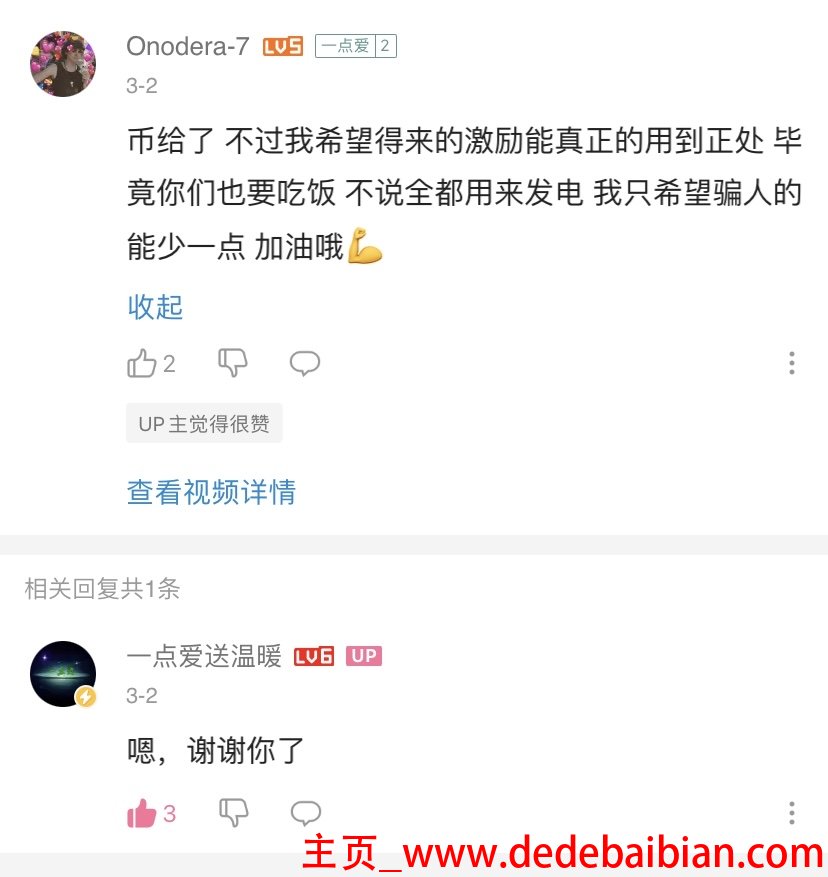This screenshot has height=877, width=828.
Task: Reply to Onodera-7's comment
Action: (x=305, y=364)
